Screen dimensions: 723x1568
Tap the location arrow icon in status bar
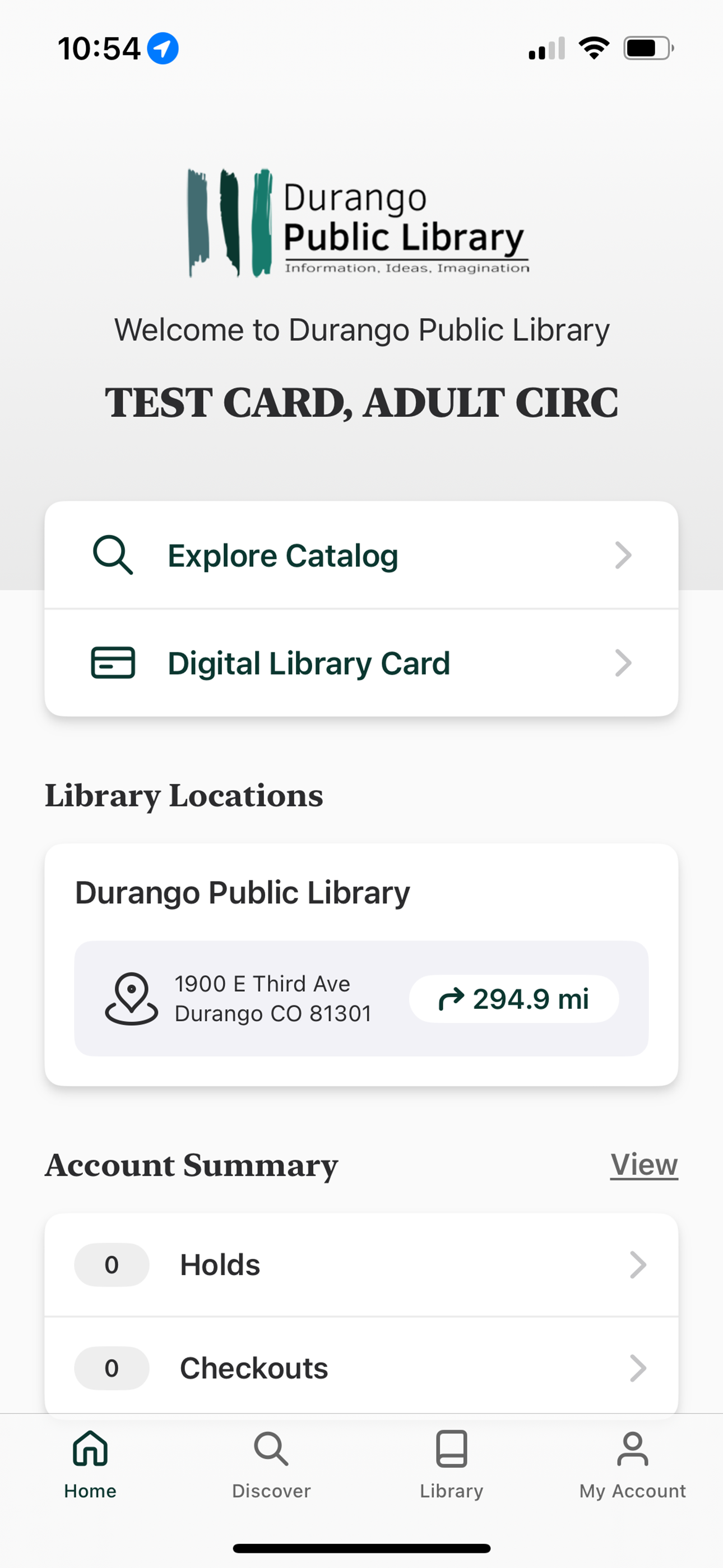click(x=161, y=48)
